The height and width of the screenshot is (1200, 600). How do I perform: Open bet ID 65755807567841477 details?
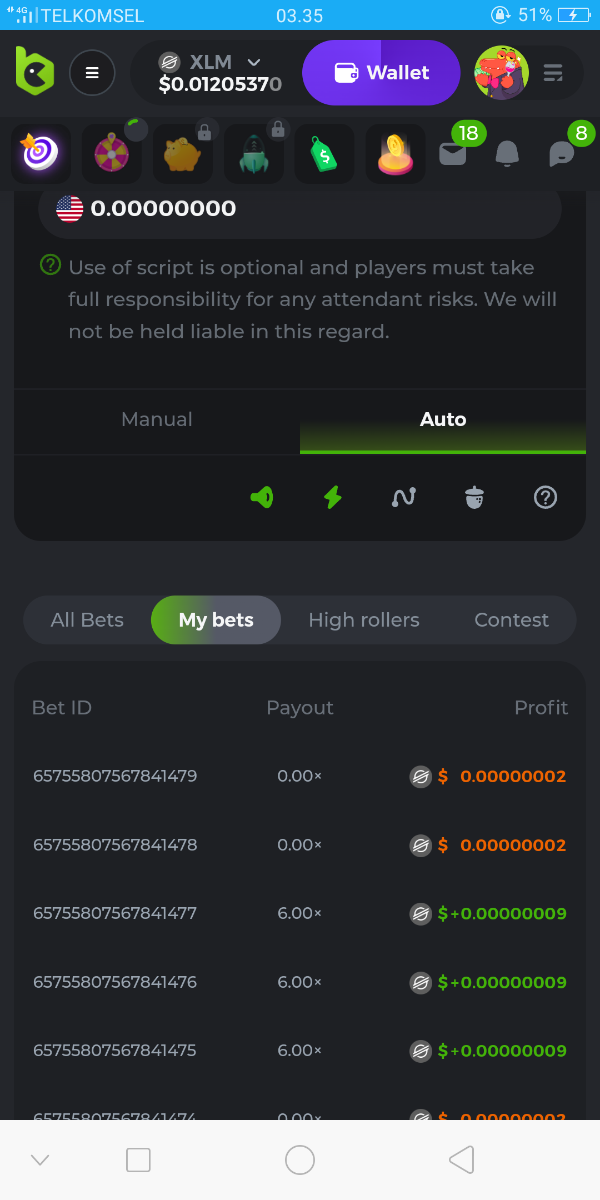115,913
